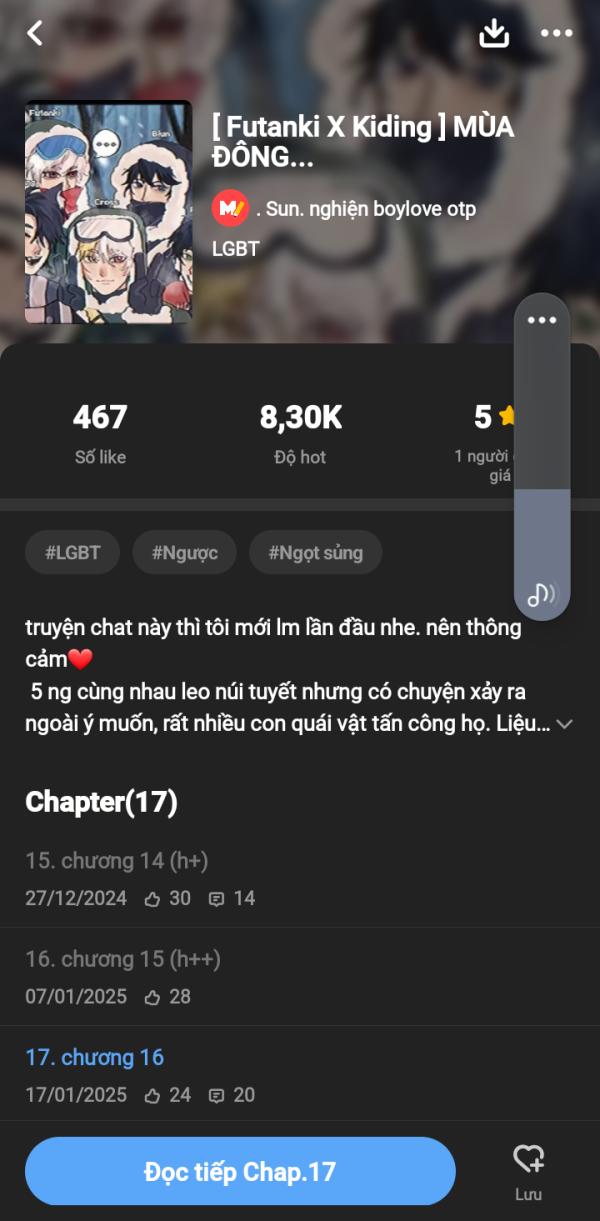600x1221 pixels.
Task: Download this story for offline reading
Action: click(x=494, y=33)
